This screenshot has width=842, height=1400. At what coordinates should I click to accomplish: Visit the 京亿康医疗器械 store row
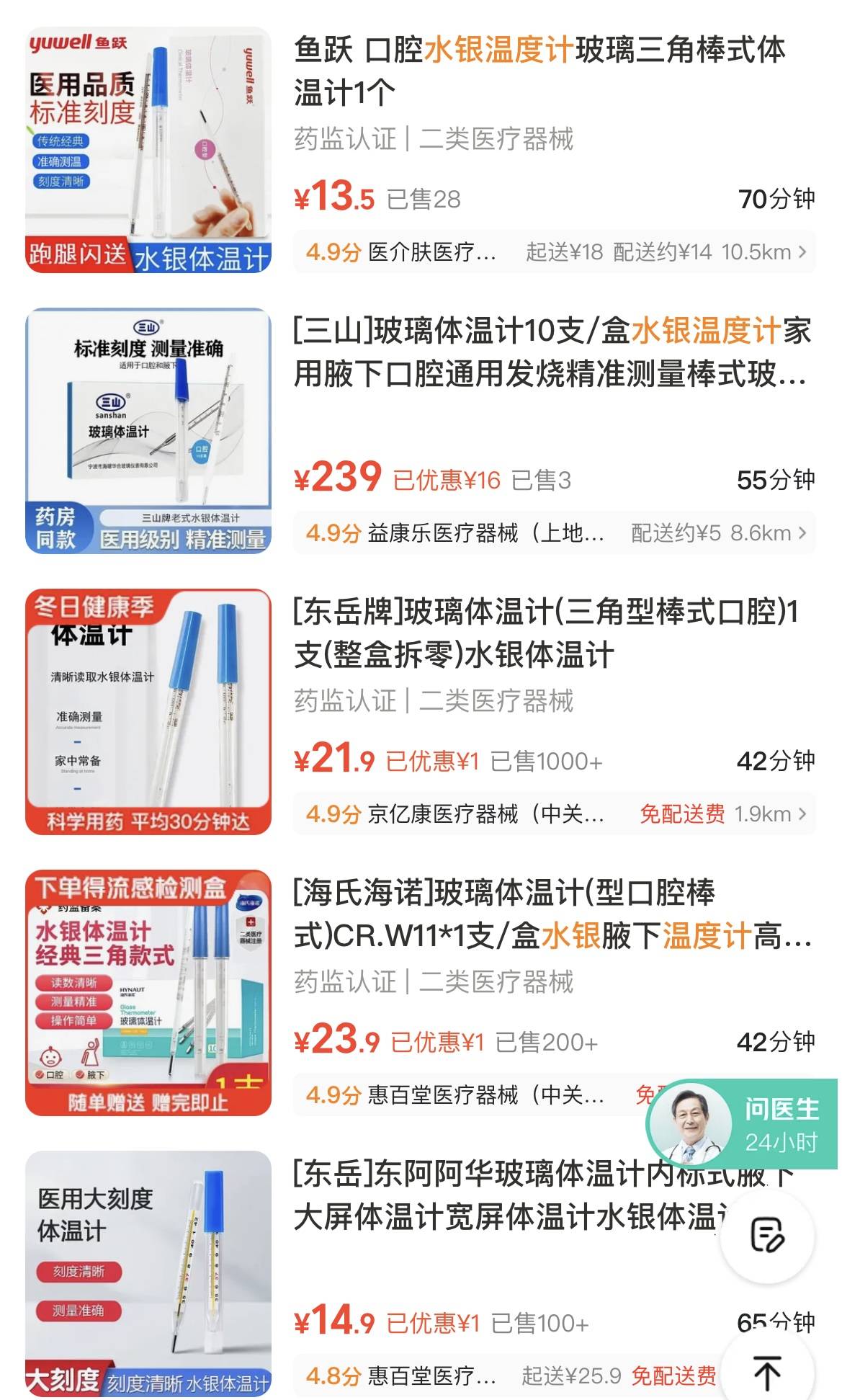pos(553,813)
